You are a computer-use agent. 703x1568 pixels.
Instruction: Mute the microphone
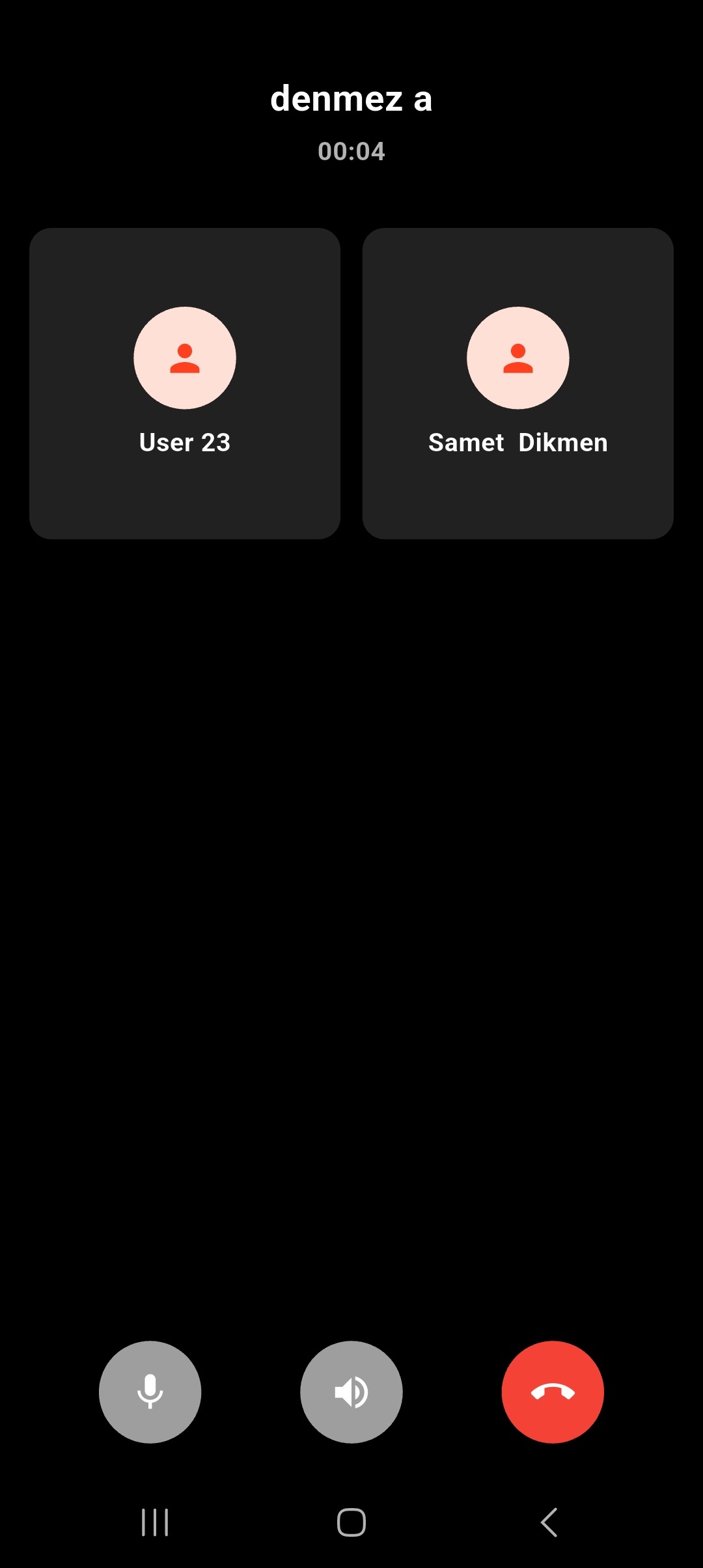click(150, 1392)
